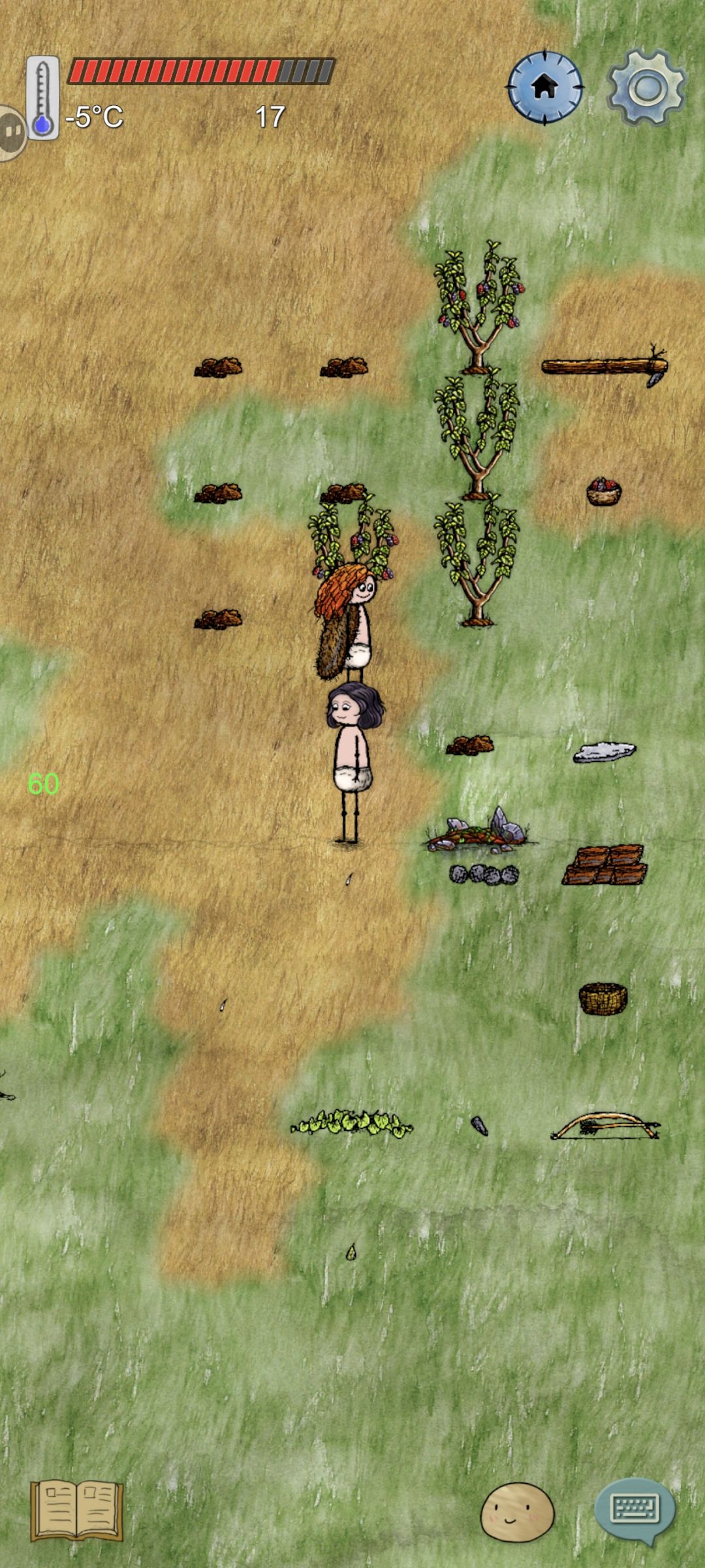This screenshot has height=1568, width=705.
Task: Tap the stack of adobe bricks
Action: coord(605,865)
